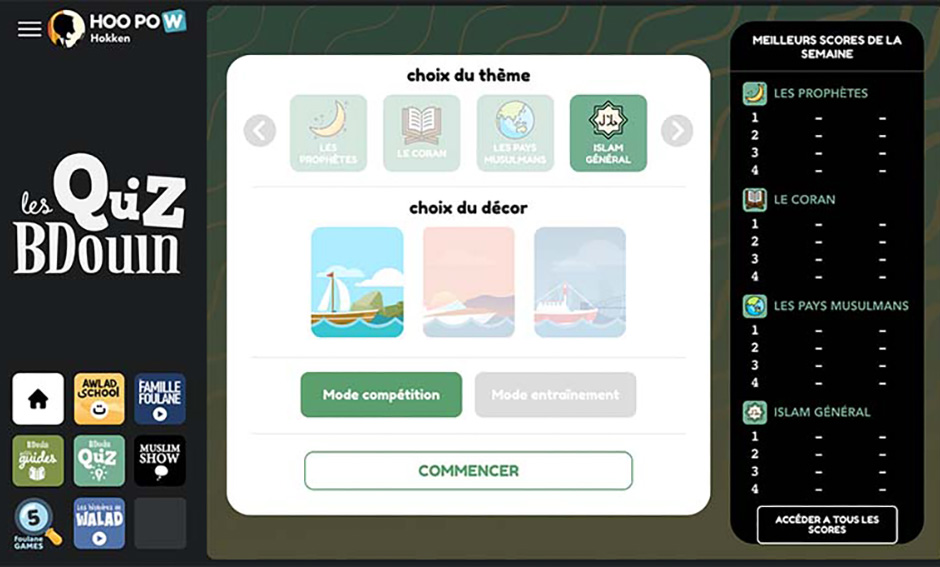Open the Famille Foulane tile
This screenshot has width=940, height=567.
point(160,399)
